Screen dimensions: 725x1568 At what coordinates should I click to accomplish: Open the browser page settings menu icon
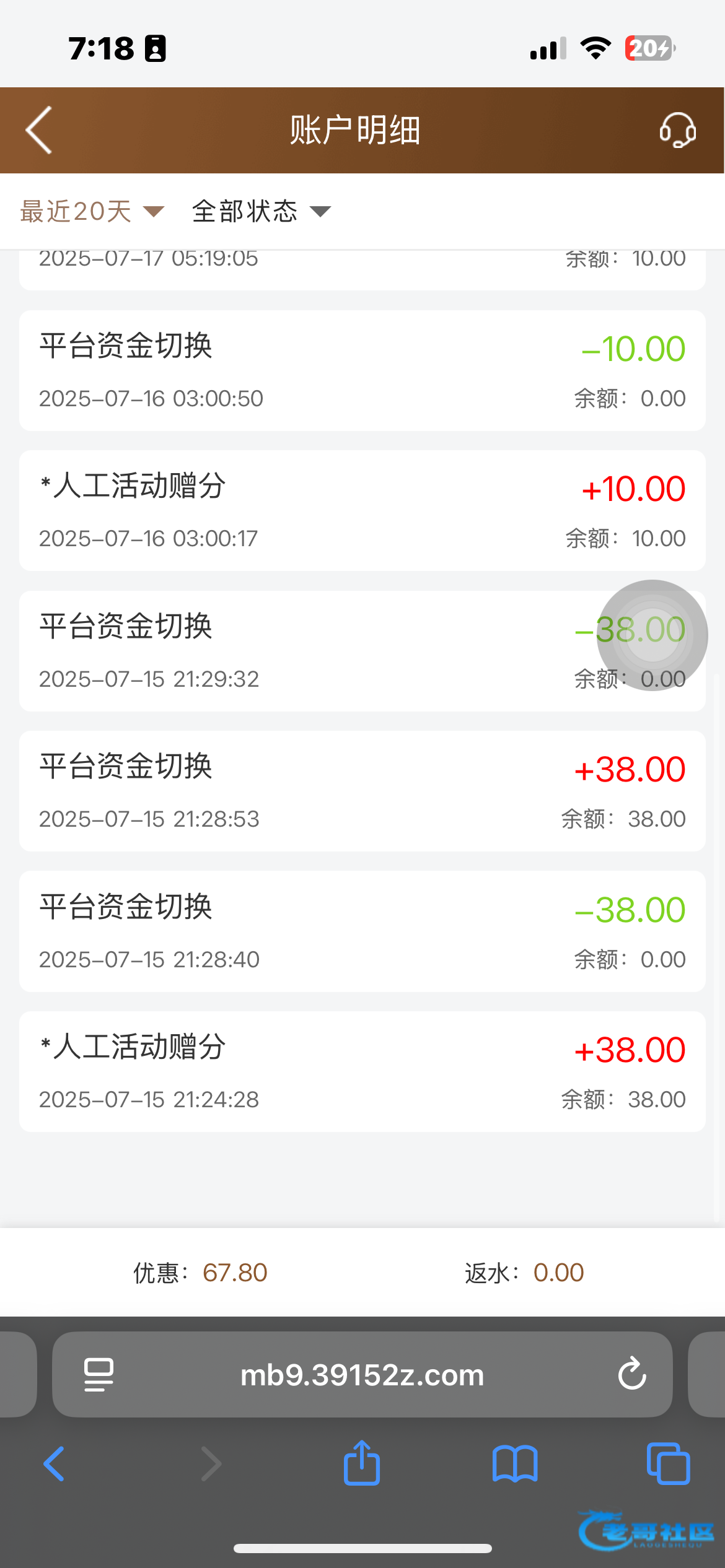tap(99, 1375)
